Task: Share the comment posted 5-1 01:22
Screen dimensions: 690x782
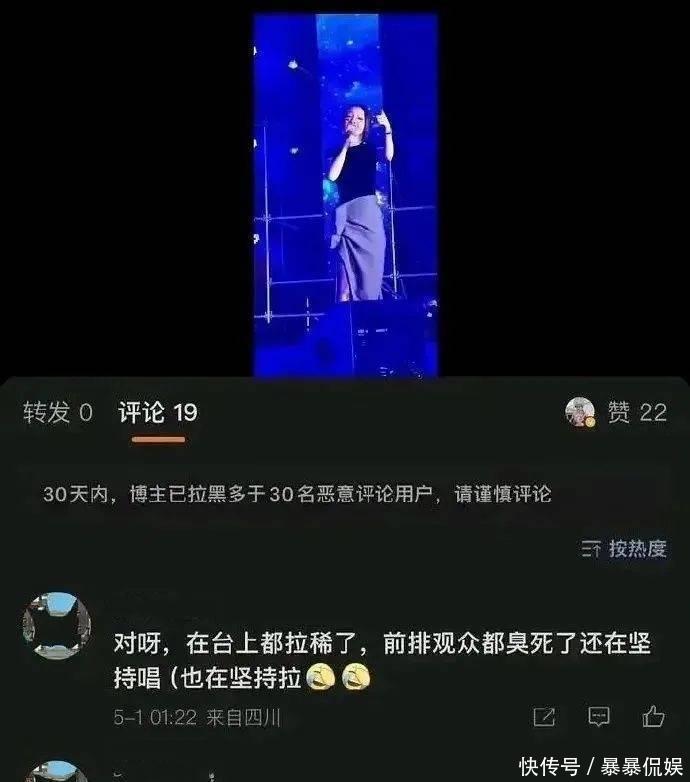Action: coord(544,717)
